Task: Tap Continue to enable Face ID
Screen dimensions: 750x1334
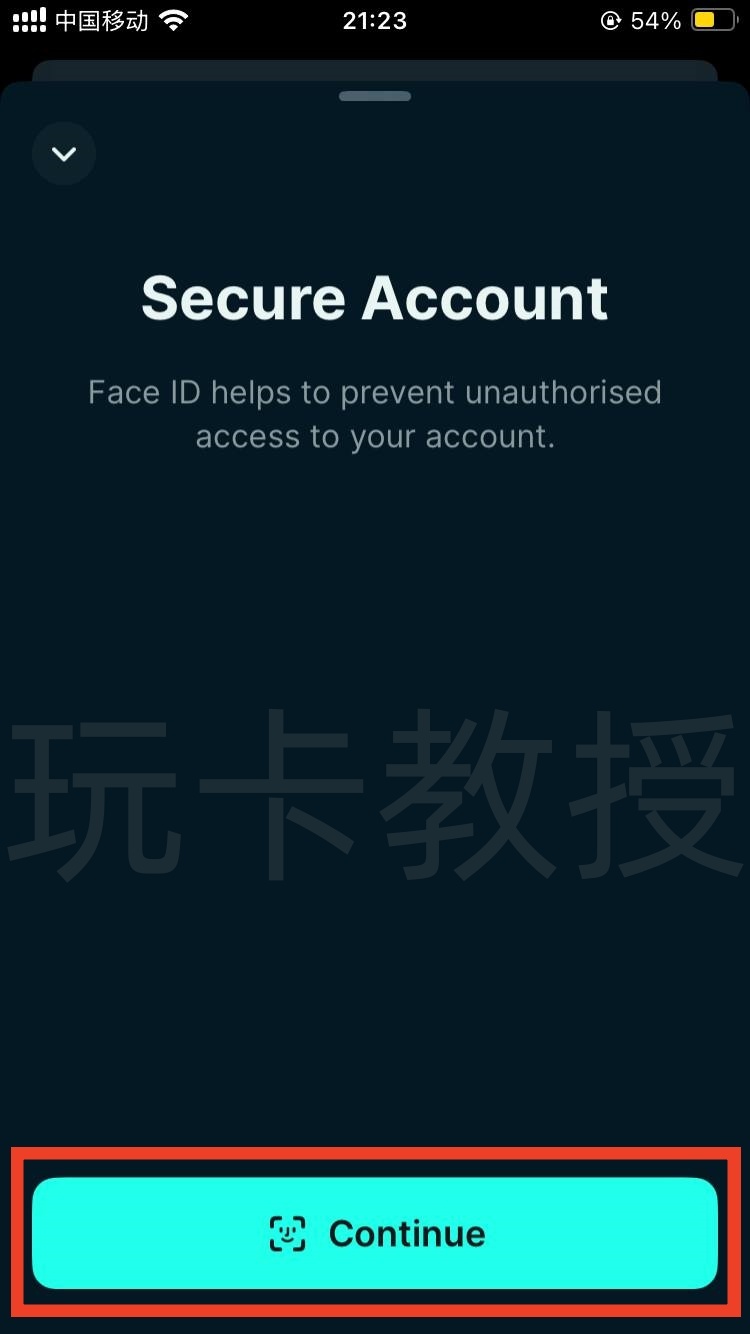Action: point(375,1233)
